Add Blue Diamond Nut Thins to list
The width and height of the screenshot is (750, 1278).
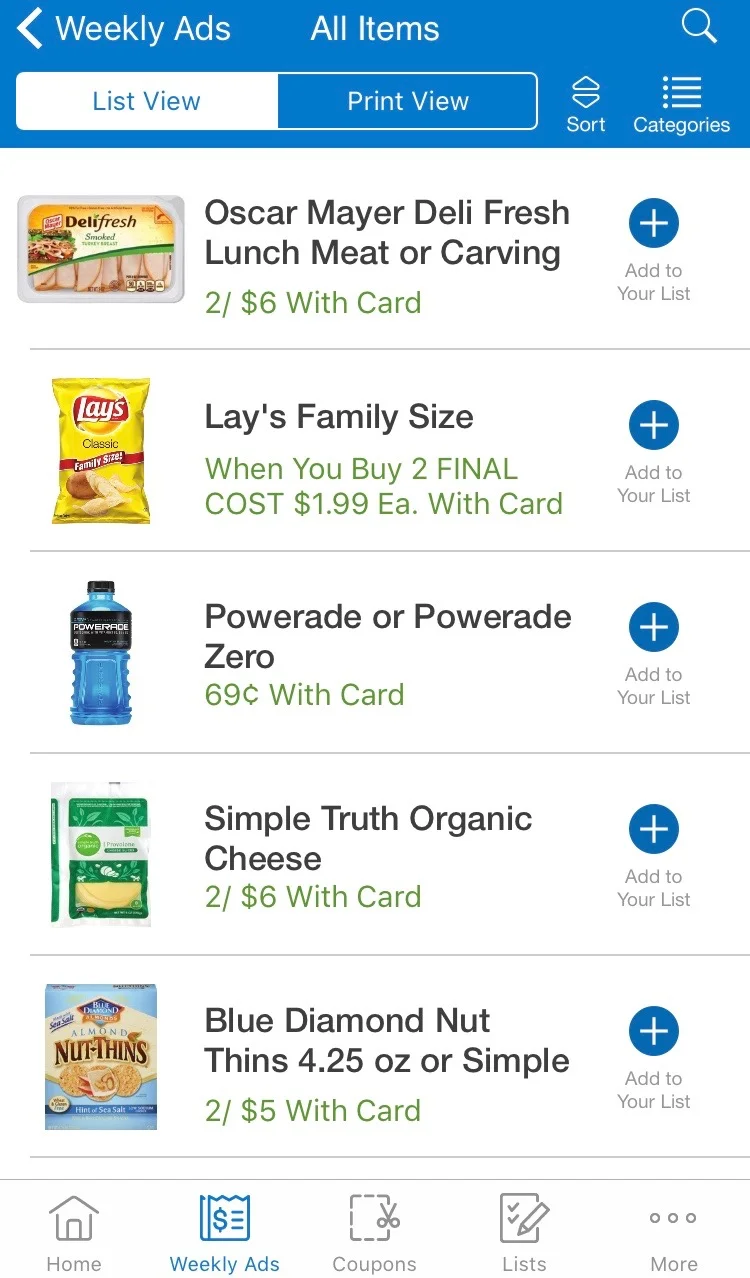click(x=654, y=1031)
